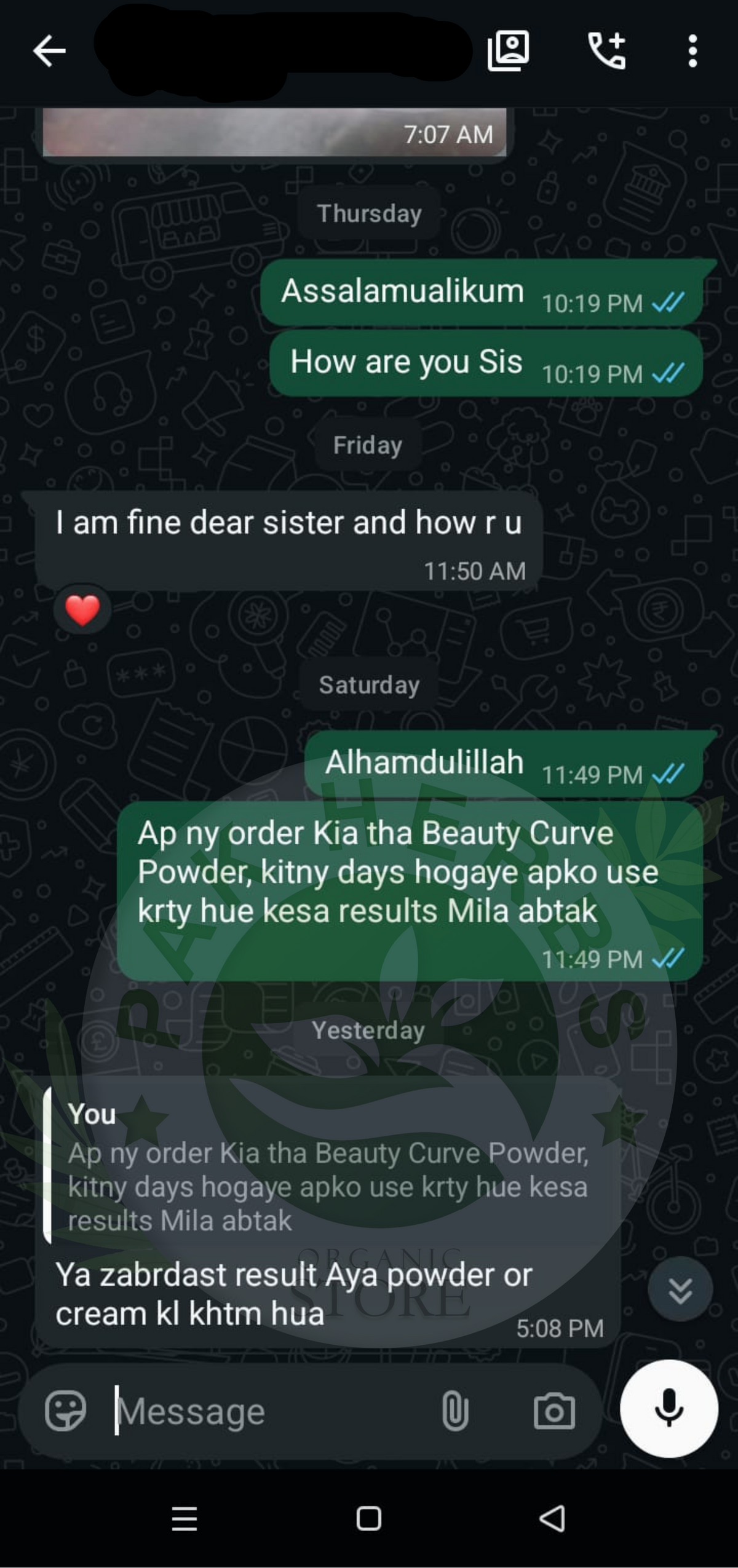
Task: Tap the system back triangle button
Action: click(552, 1518)
